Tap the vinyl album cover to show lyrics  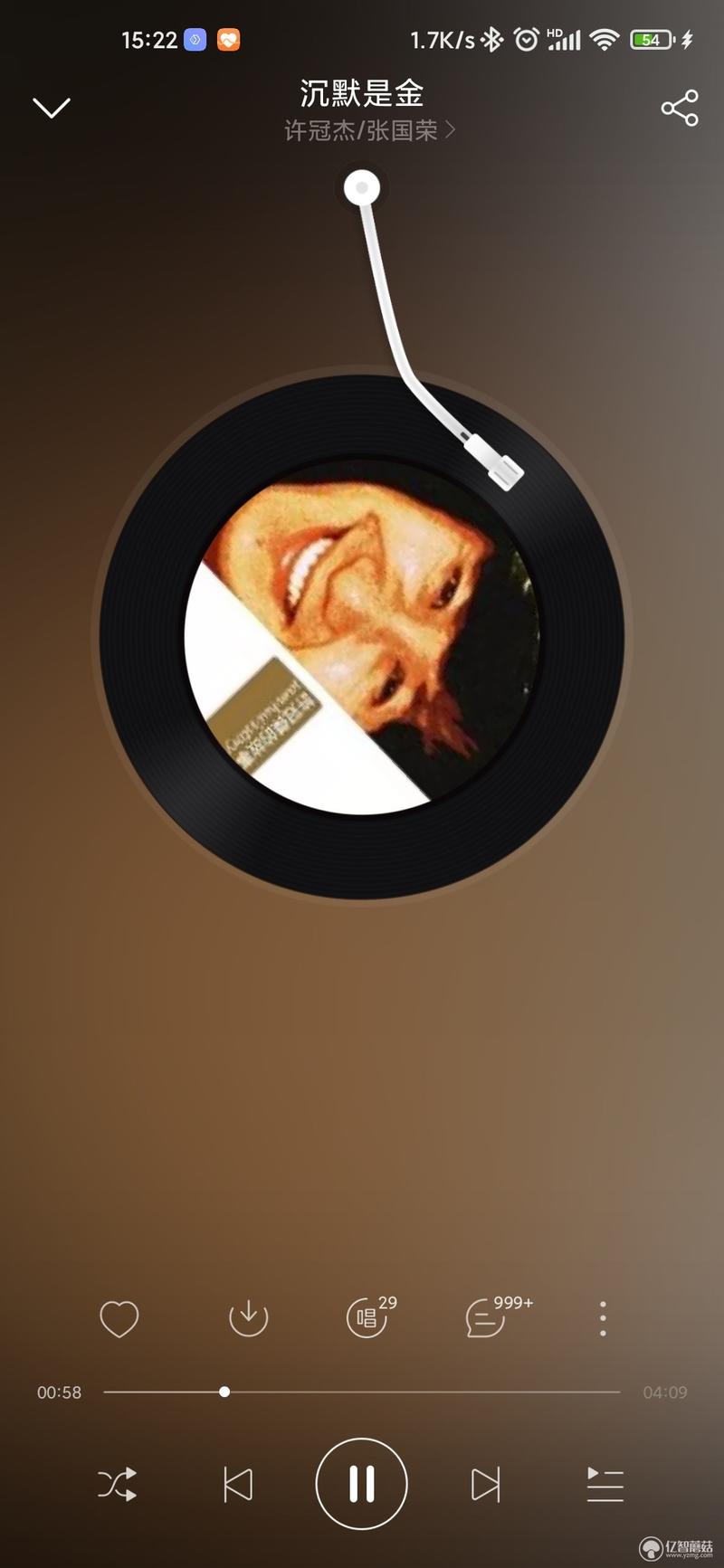[362, 638]
